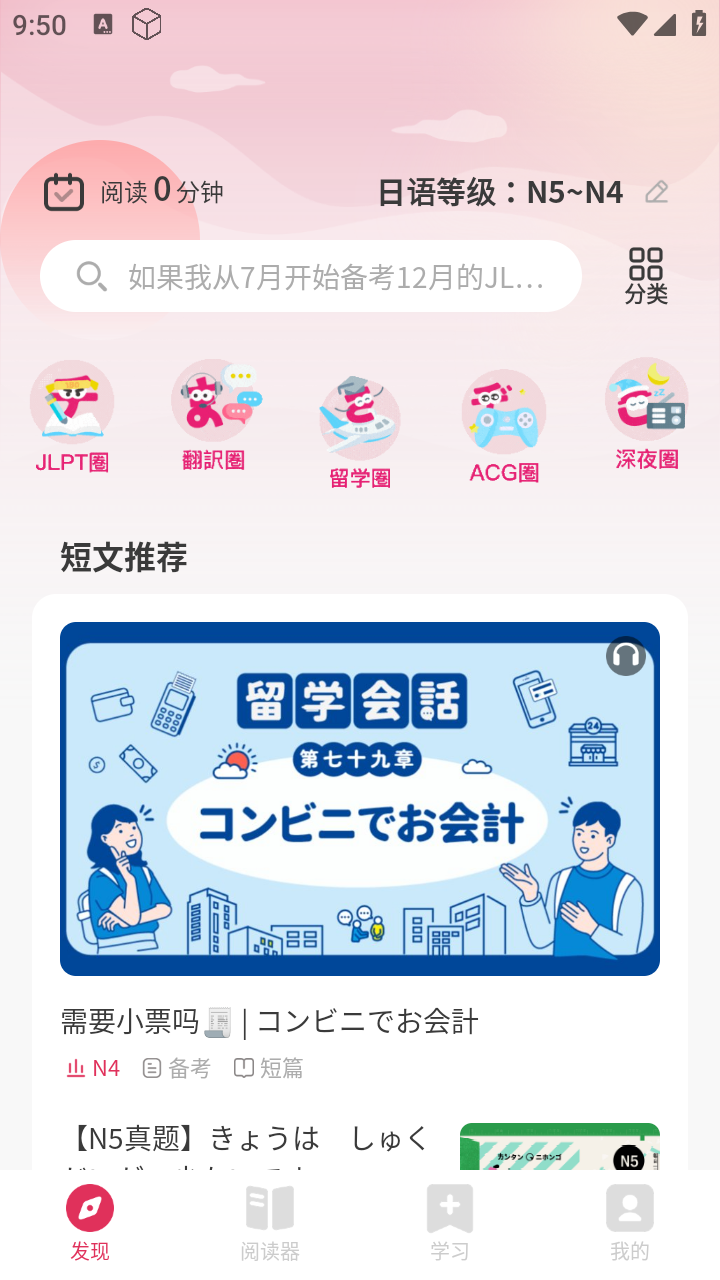The height and width of the screenshot is (1280, 720).
Task: Tap the search input field
Action: [300, 276]
